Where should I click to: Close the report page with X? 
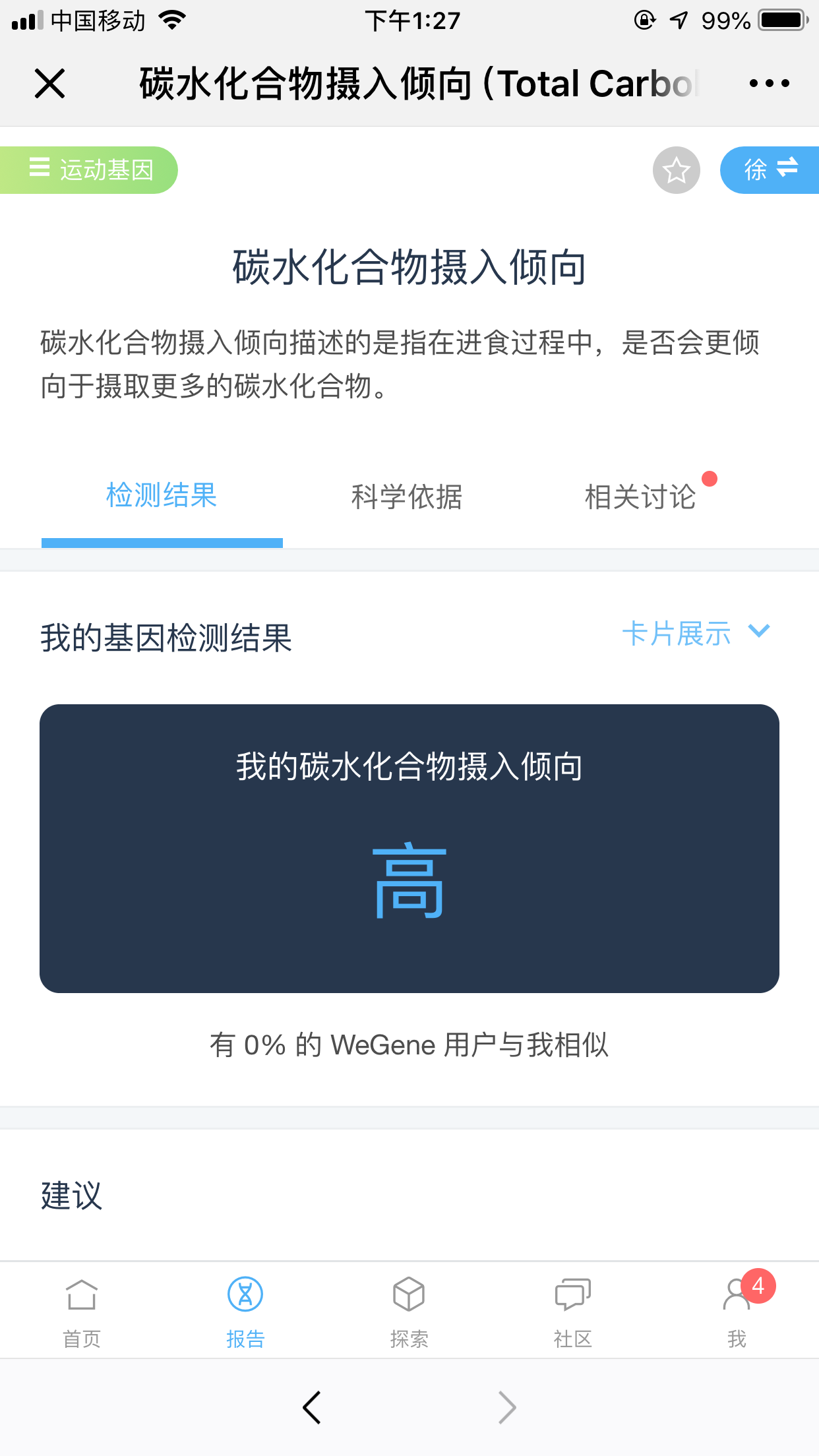click(x=49, y=84)
